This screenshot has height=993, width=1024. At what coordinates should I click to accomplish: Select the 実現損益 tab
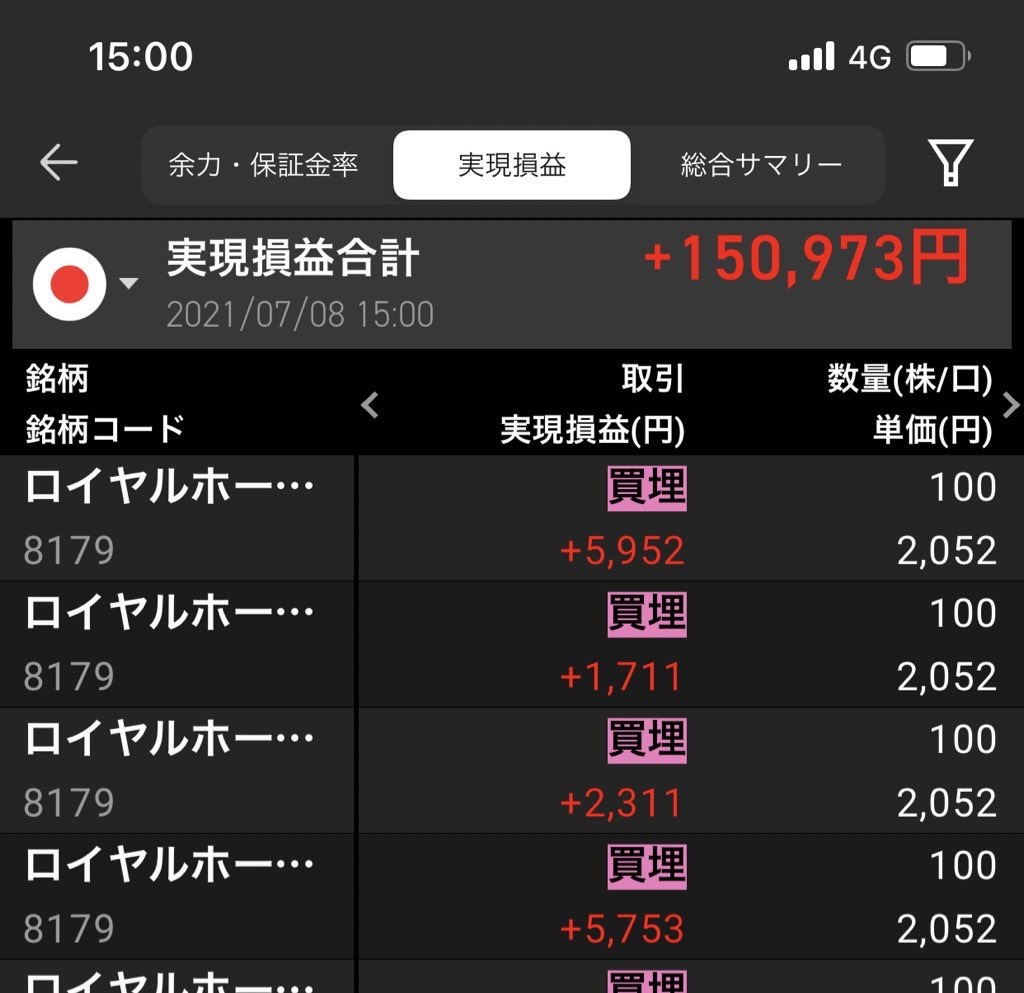(512, 165)
